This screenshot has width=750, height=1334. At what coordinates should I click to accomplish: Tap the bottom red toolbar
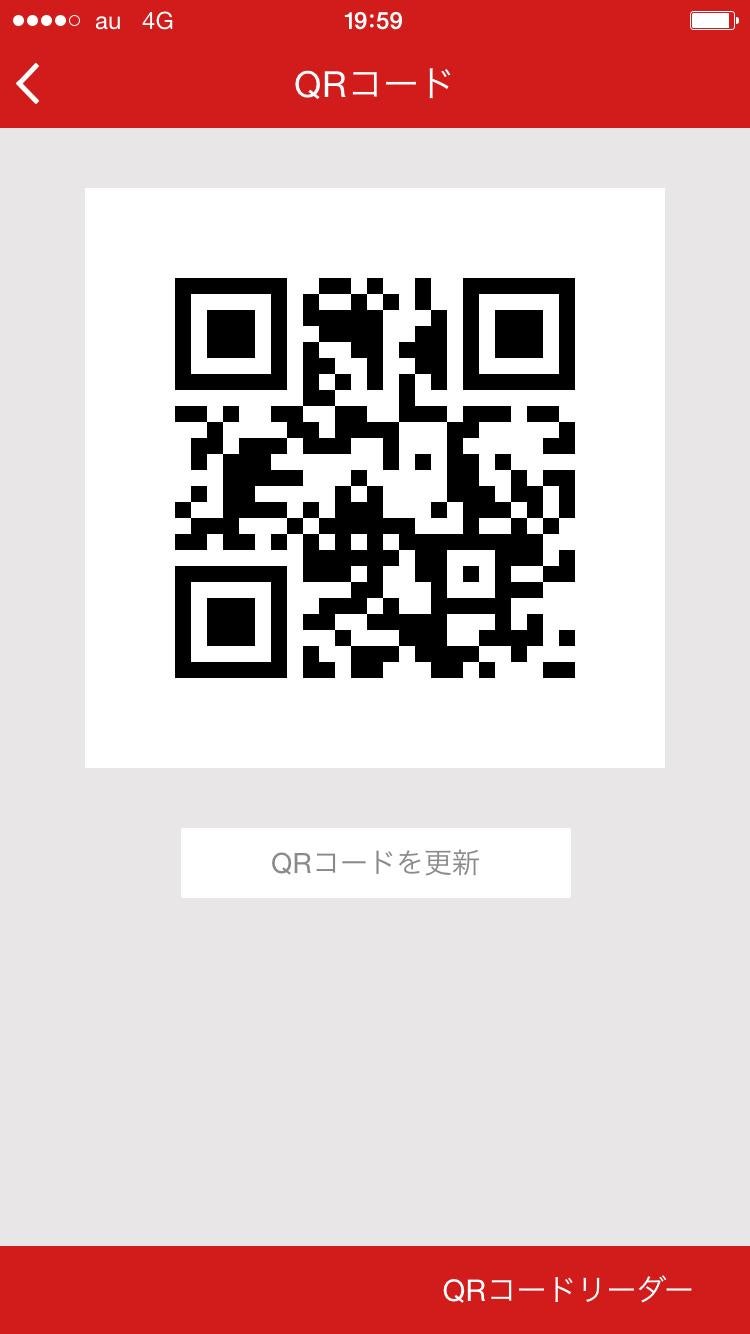point(375,1291)
